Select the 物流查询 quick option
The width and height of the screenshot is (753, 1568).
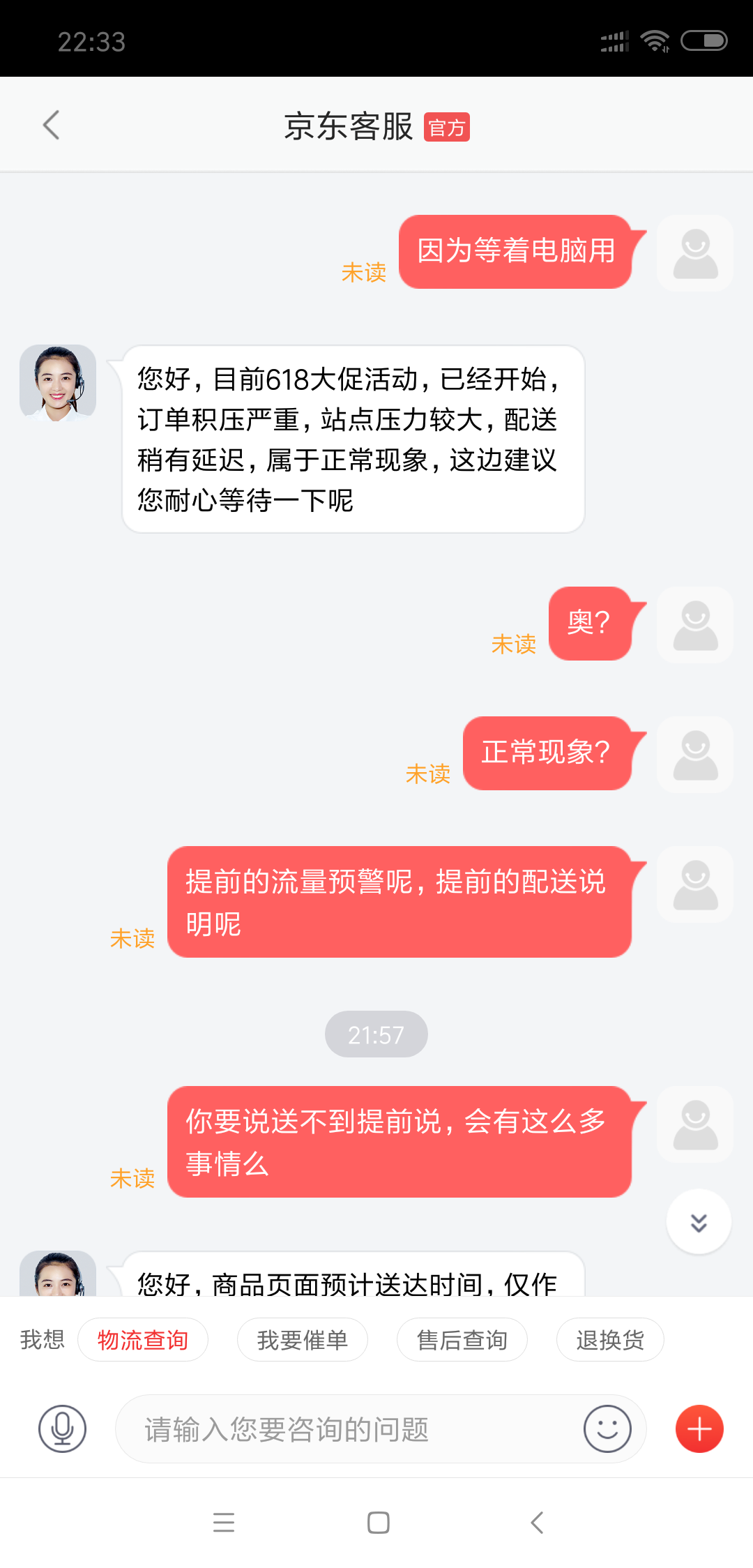[143, 1340]
